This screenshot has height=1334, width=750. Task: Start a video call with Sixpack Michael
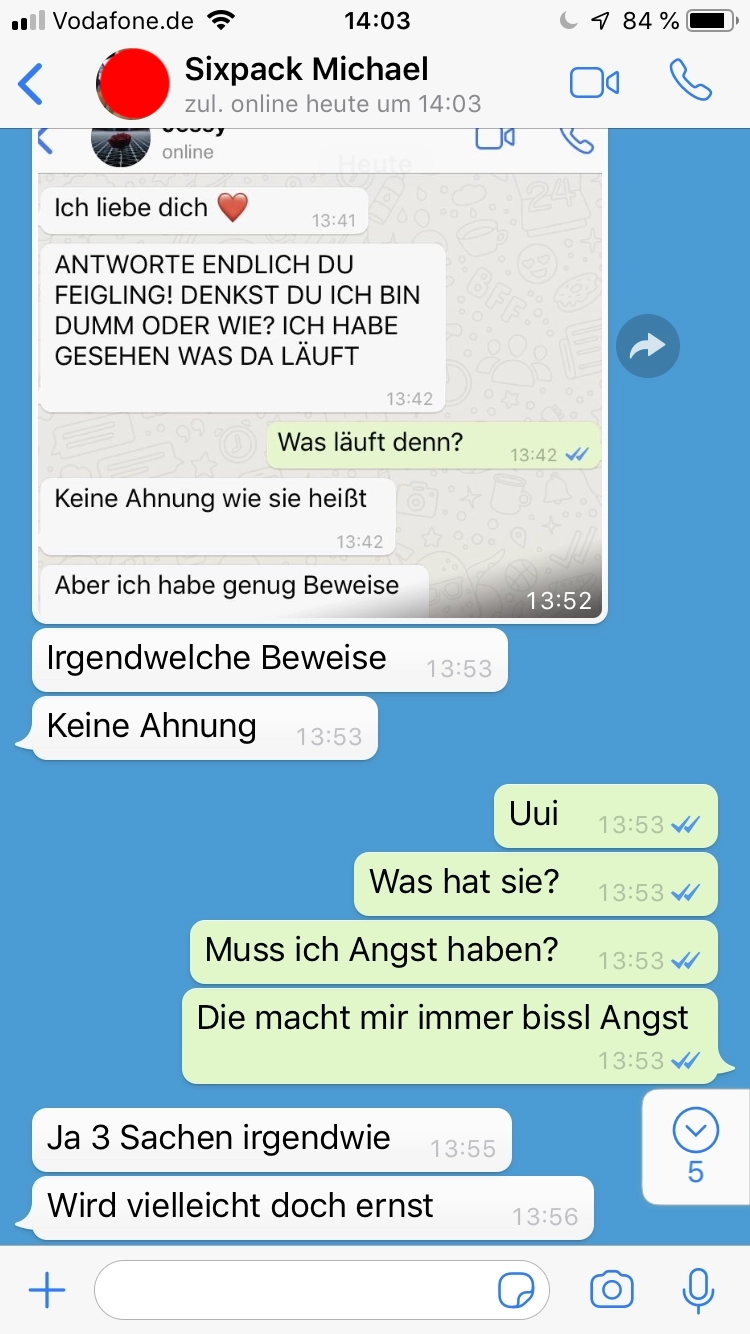(x=594, y=83)
